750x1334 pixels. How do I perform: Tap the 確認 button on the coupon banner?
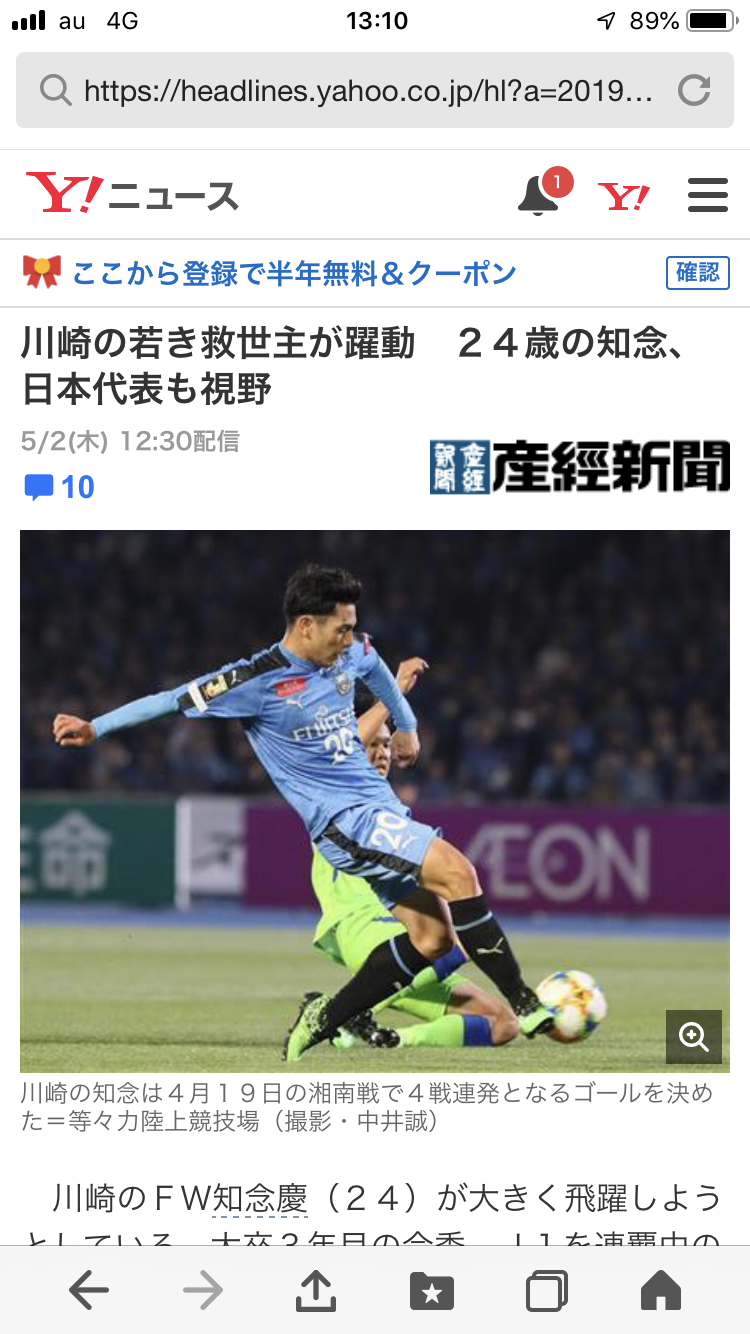point(696,272)
